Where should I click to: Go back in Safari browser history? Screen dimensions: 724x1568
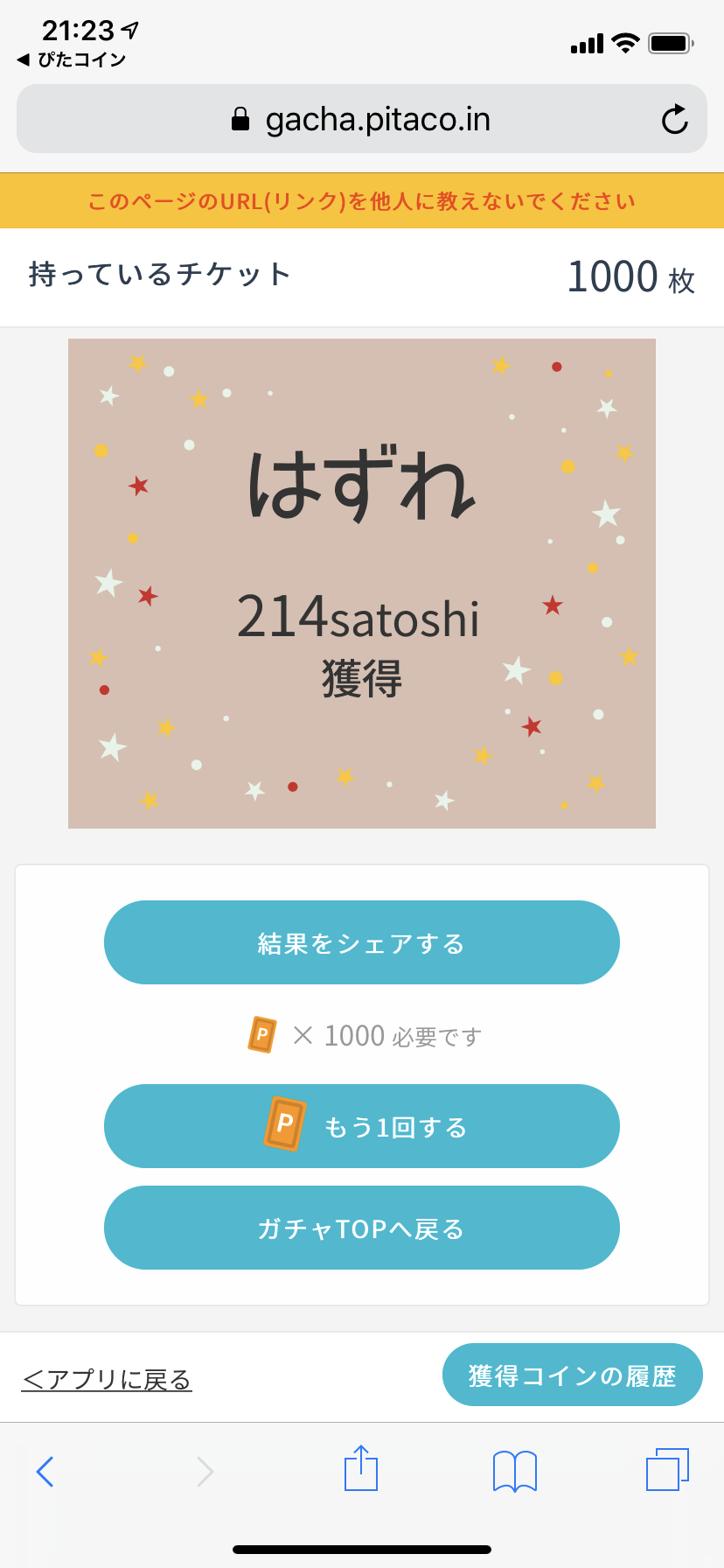(x=45, y=1472)
